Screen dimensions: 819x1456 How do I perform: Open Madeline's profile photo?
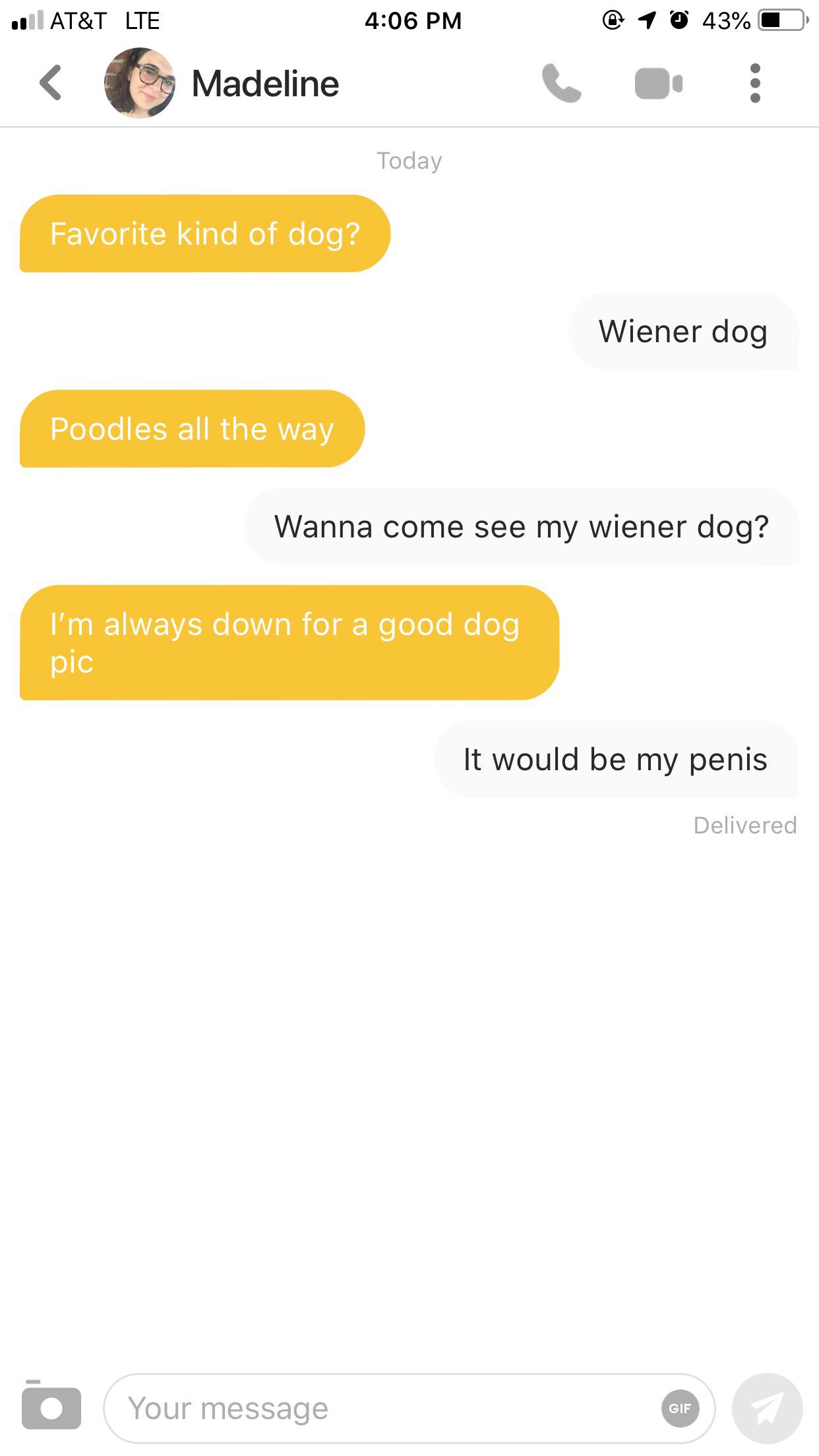[x=140, y=83]
